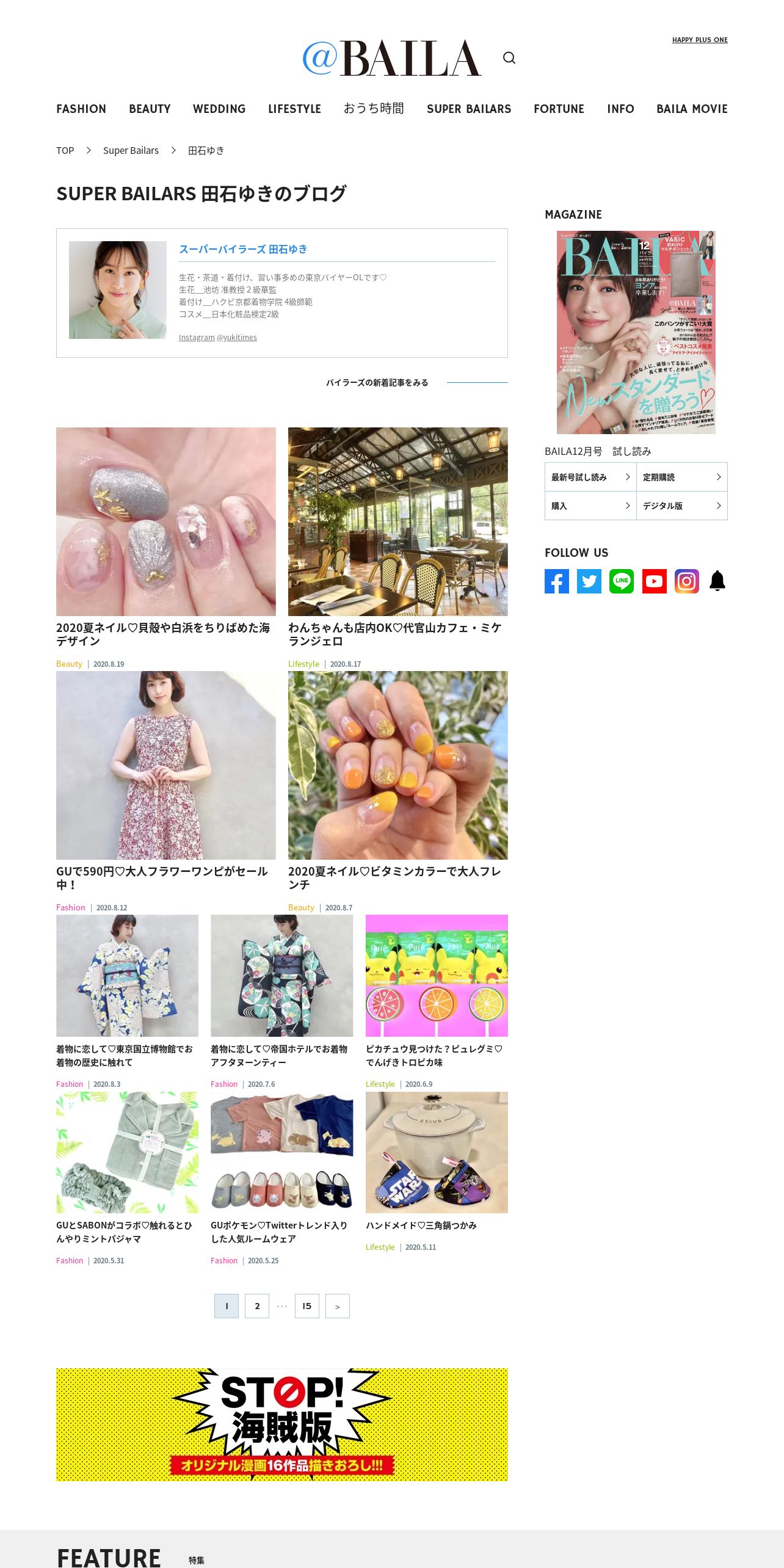
Task: Switch to the BEAUTY section
Action: 150,109
